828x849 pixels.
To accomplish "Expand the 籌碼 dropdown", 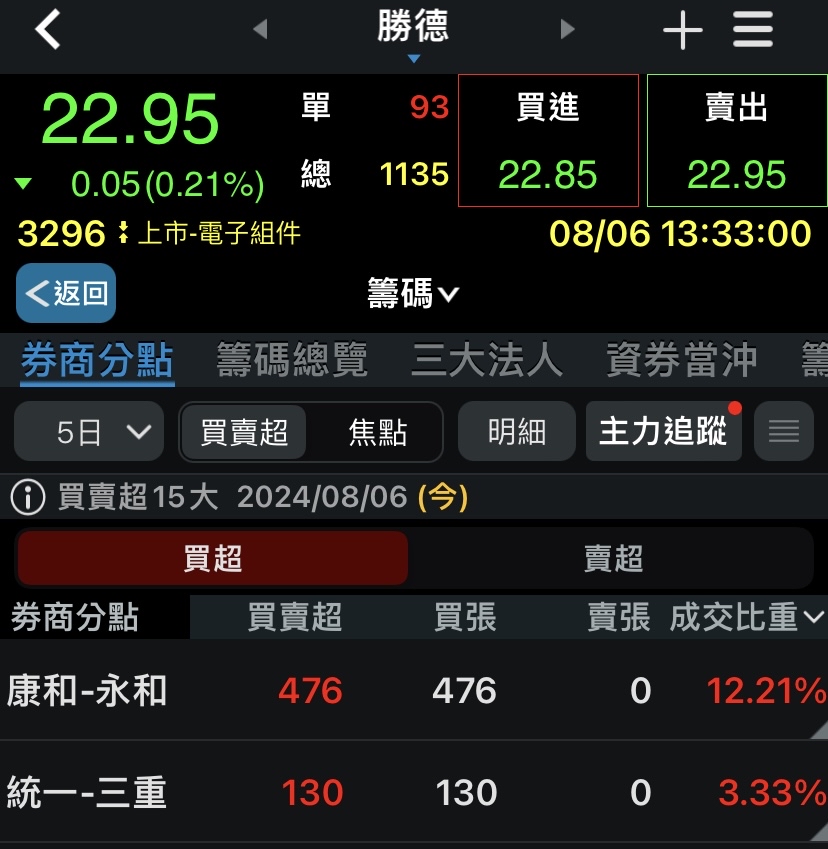I will tap(413, 294).
